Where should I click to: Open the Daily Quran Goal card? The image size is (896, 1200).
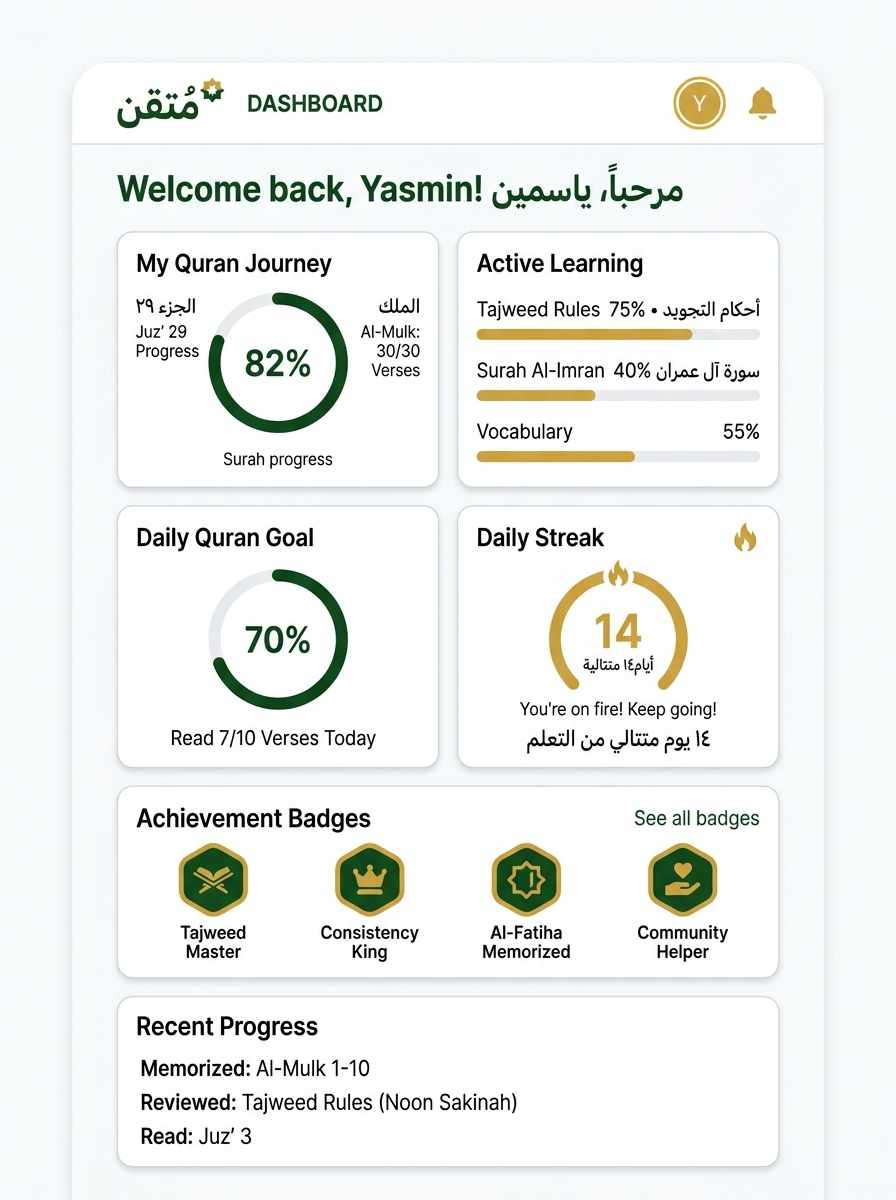278,637
